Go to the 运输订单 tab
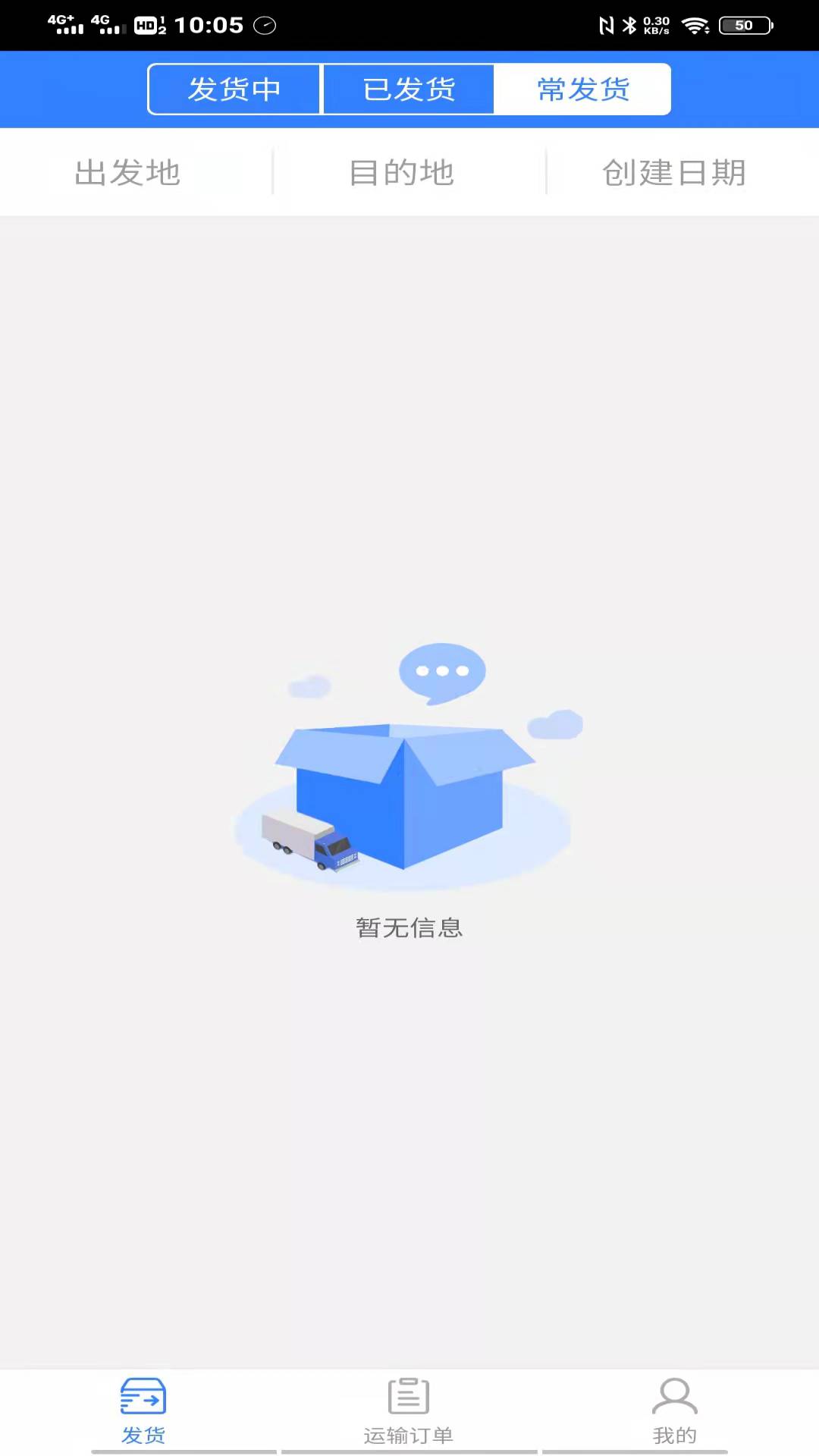 (x=409, y=1412)
